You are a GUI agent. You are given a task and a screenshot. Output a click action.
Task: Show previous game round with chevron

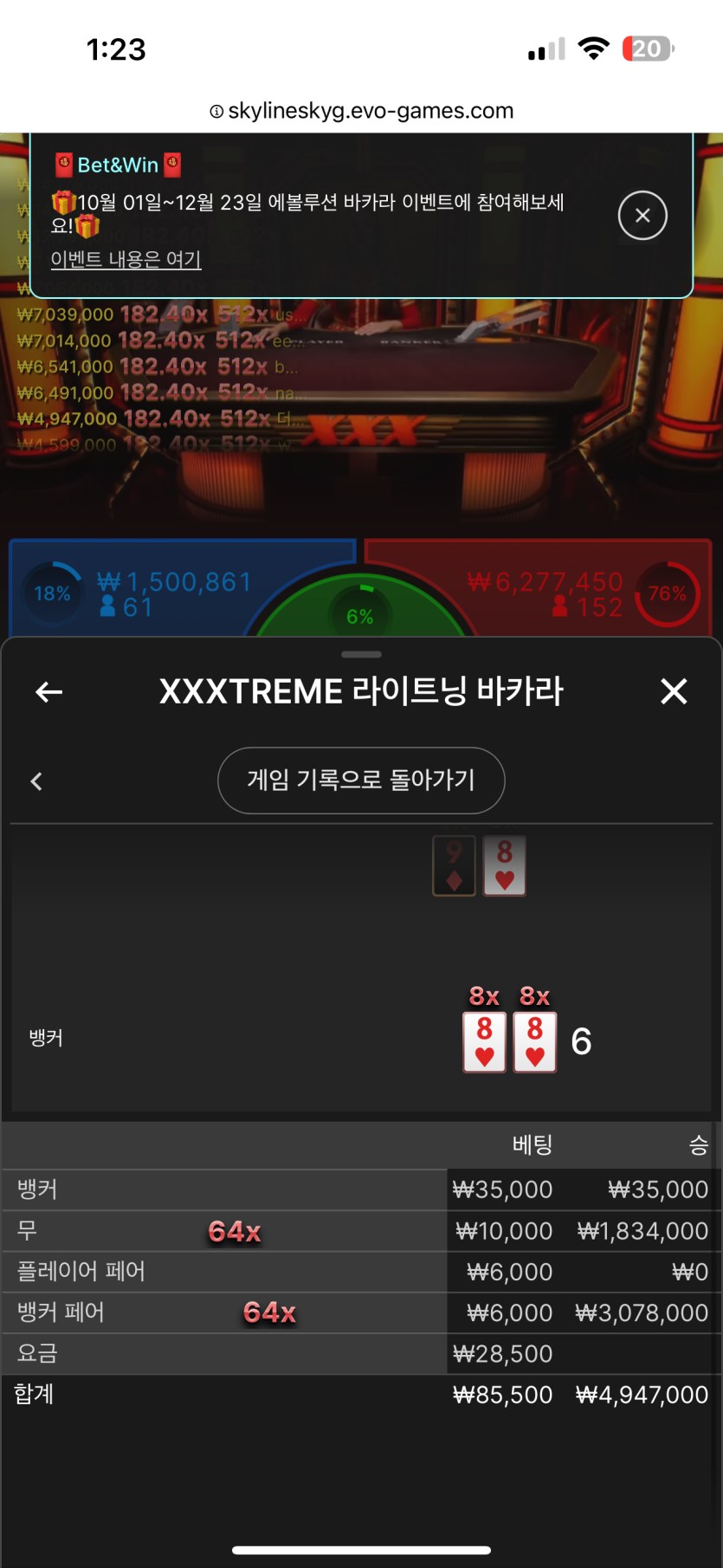coord(36,781)
